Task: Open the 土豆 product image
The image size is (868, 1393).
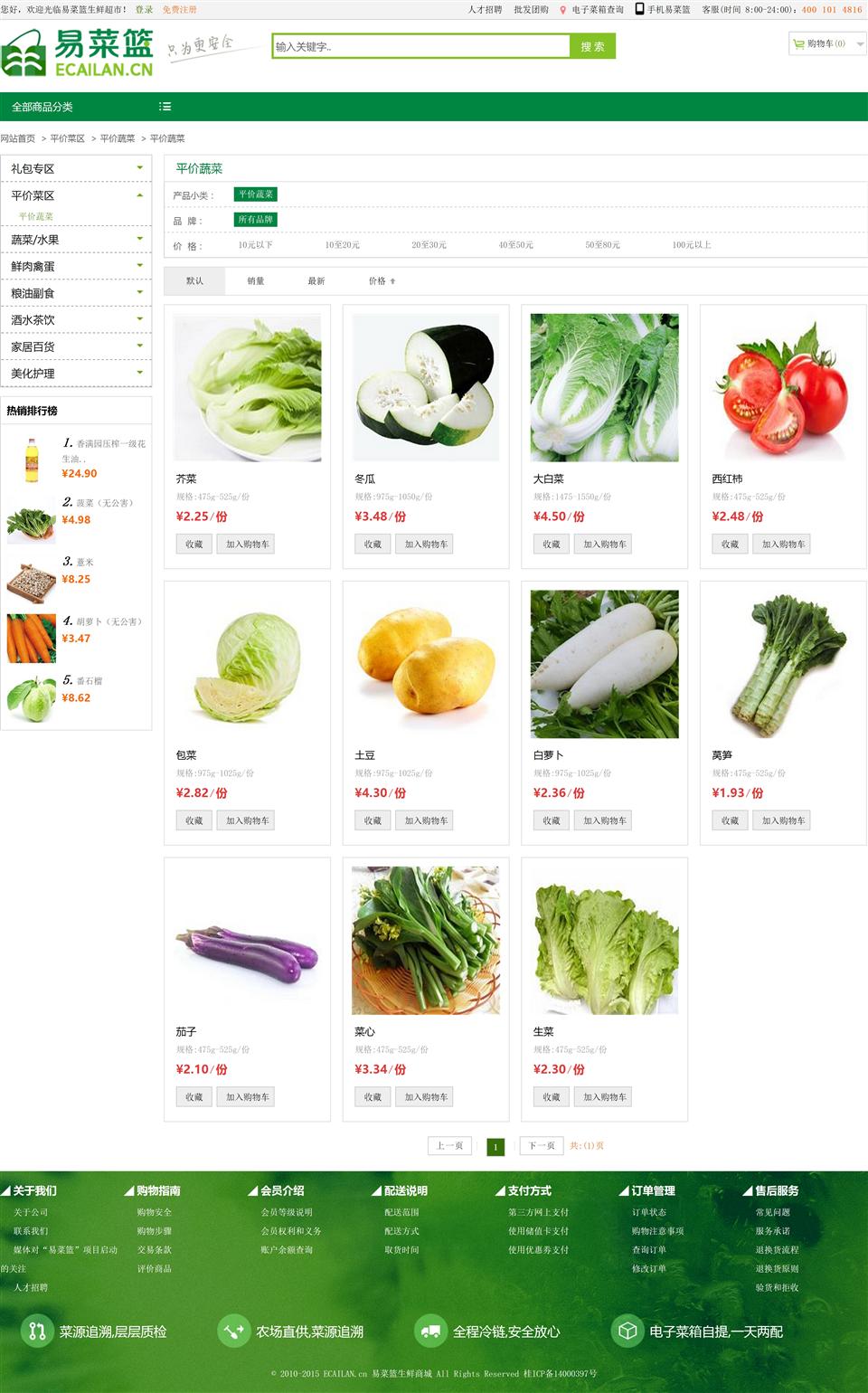Action: click(x=426, y=664)
